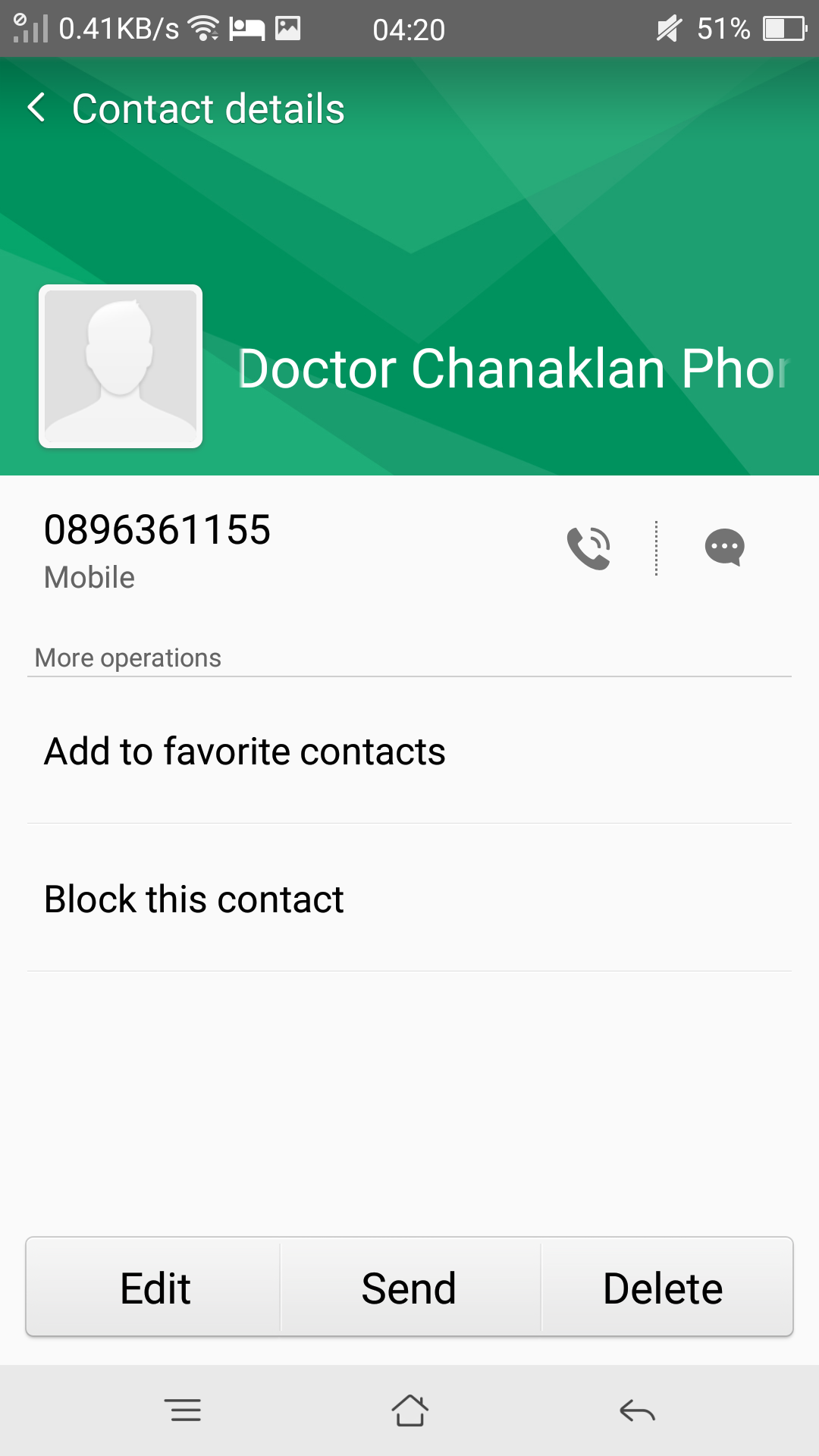
Task: Send a text message to this contact
Action: [724, 548]
